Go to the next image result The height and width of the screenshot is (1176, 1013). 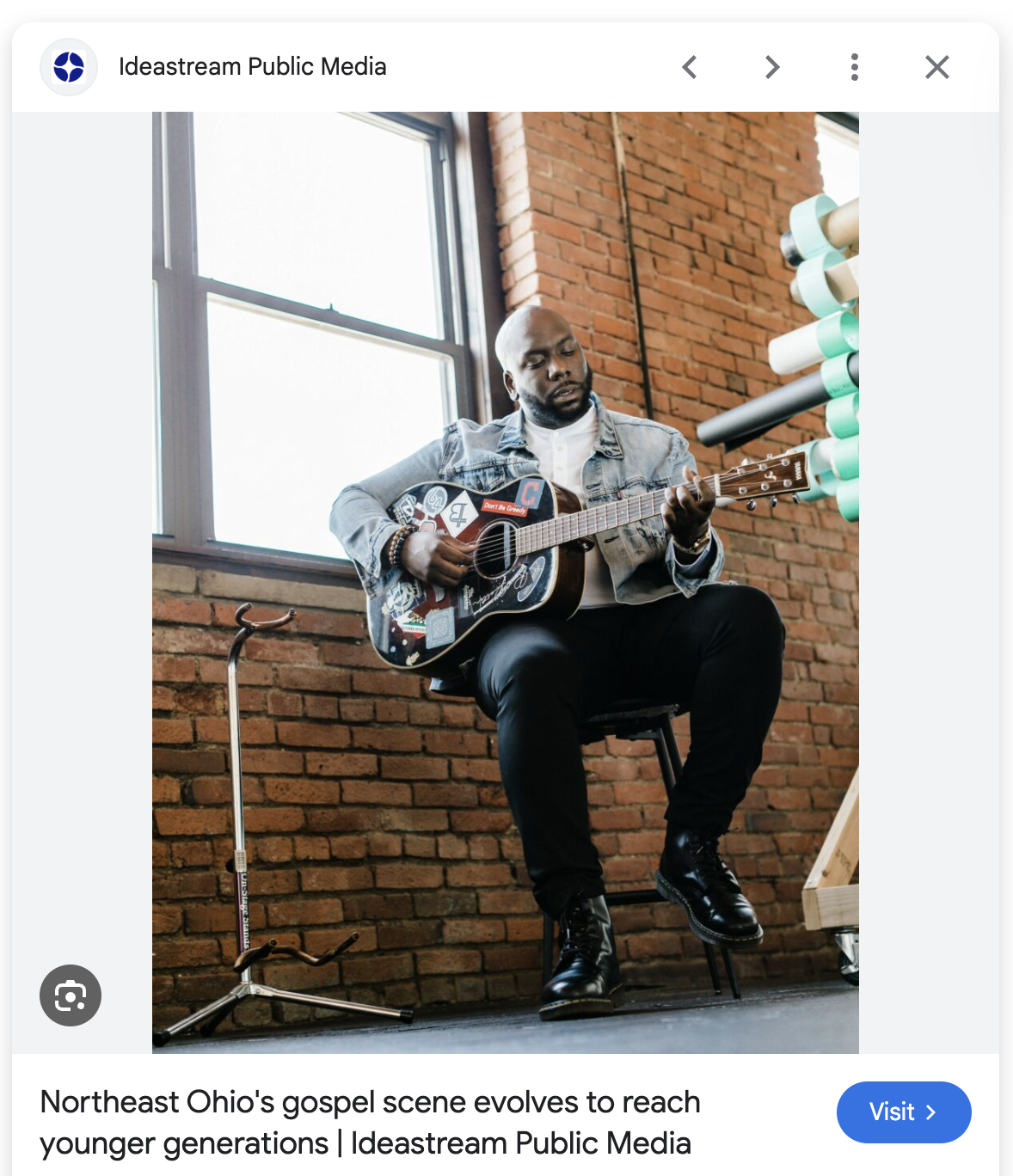click(771, 67)
